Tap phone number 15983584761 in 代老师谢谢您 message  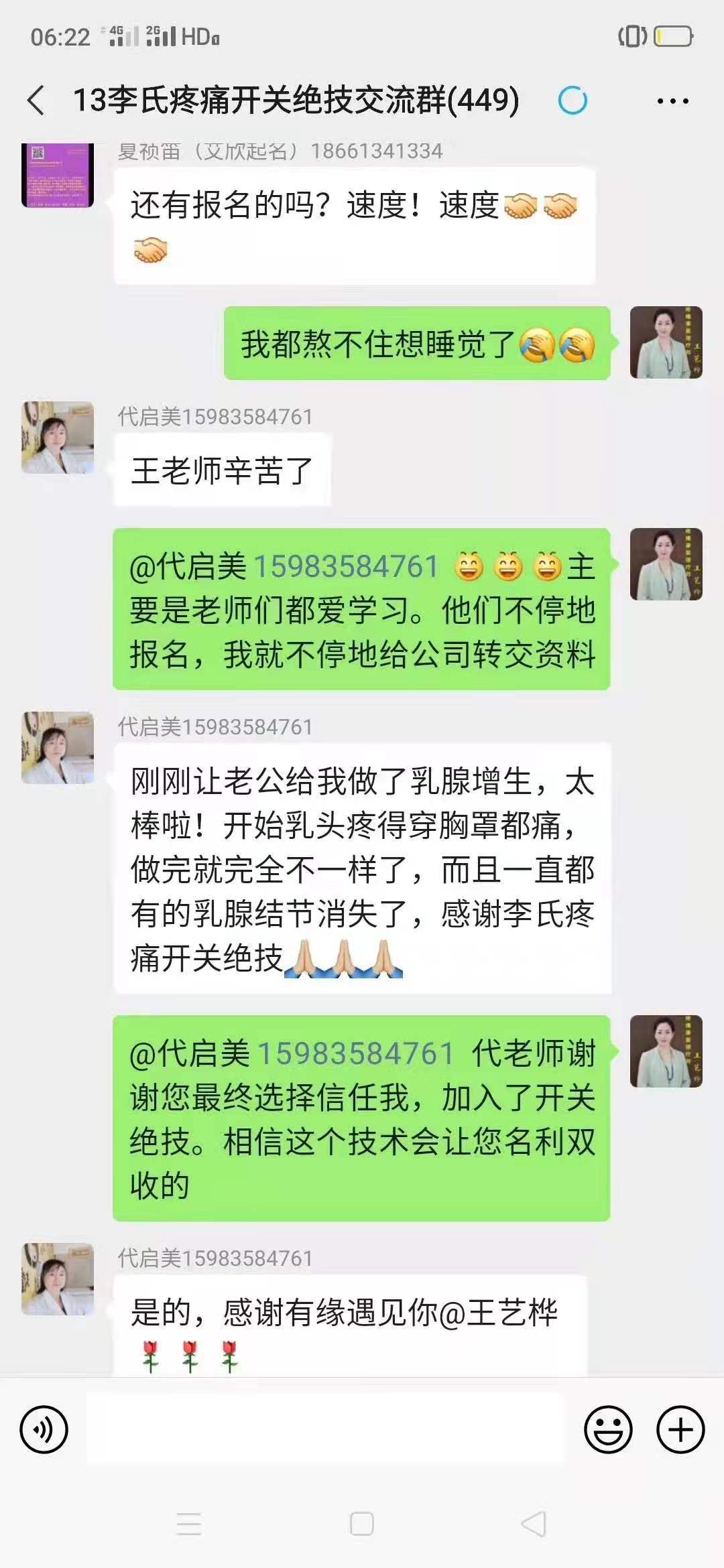click(x=356, y=1053)
